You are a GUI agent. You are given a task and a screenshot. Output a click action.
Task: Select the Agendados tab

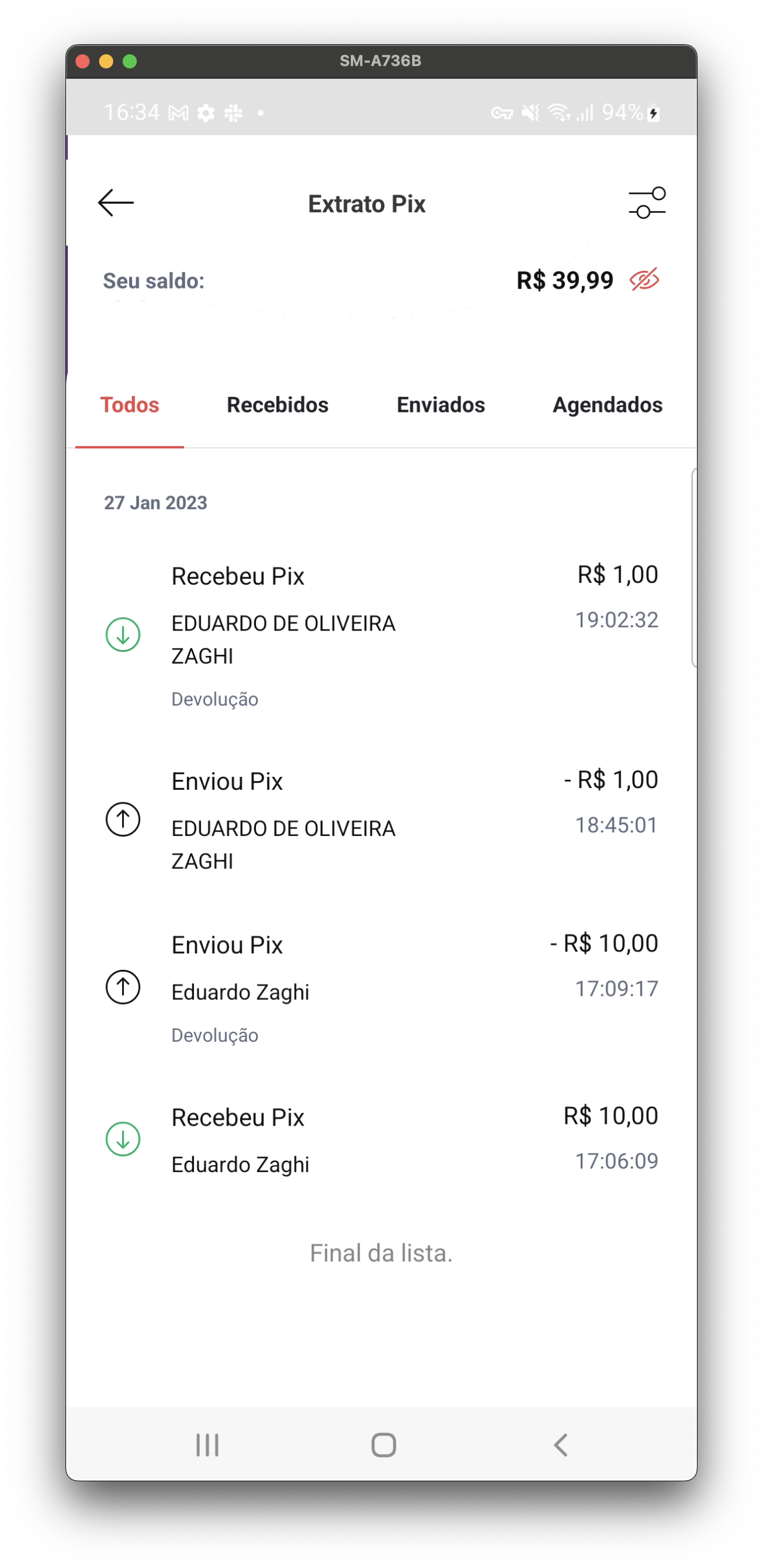[607, 404]
